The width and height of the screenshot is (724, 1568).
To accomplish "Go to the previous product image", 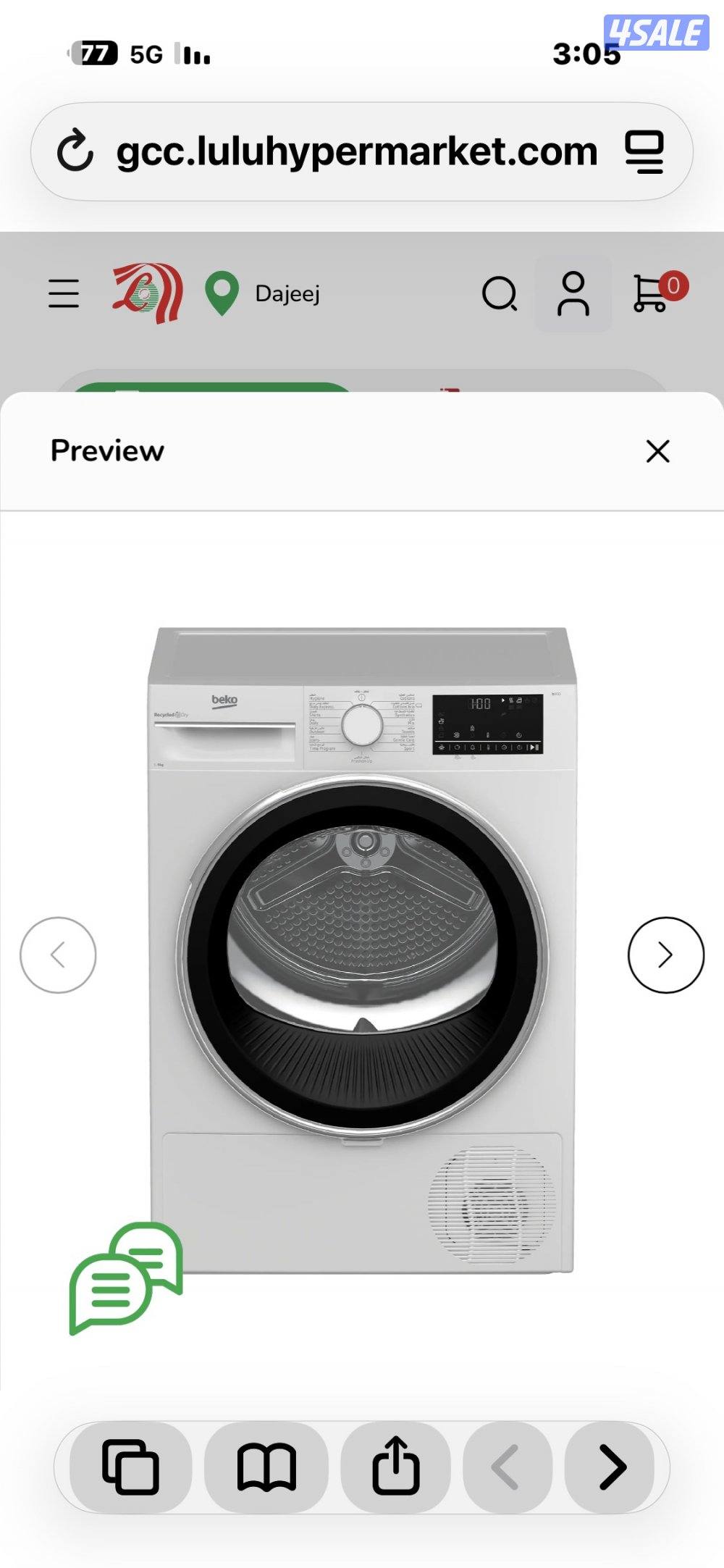I will [x=58, y=955].
